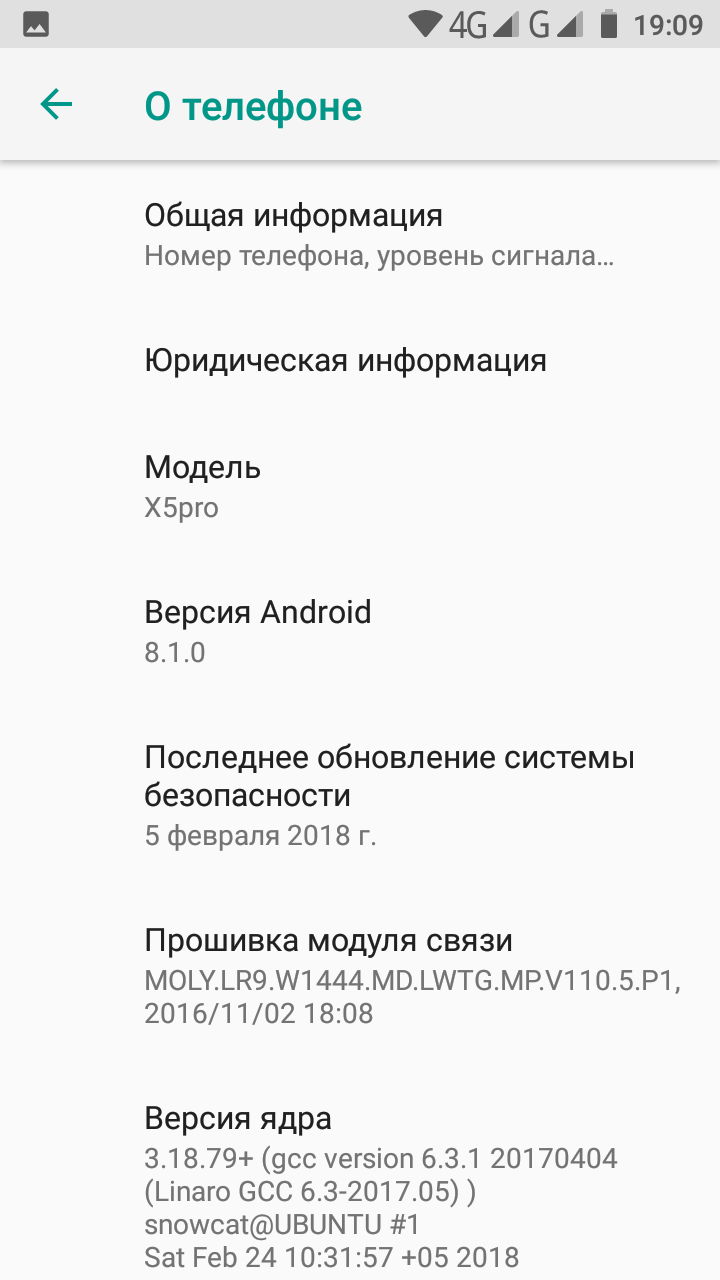Tap the Модель X5pro row
The image size is (720, 1280).
pos(360,487)
